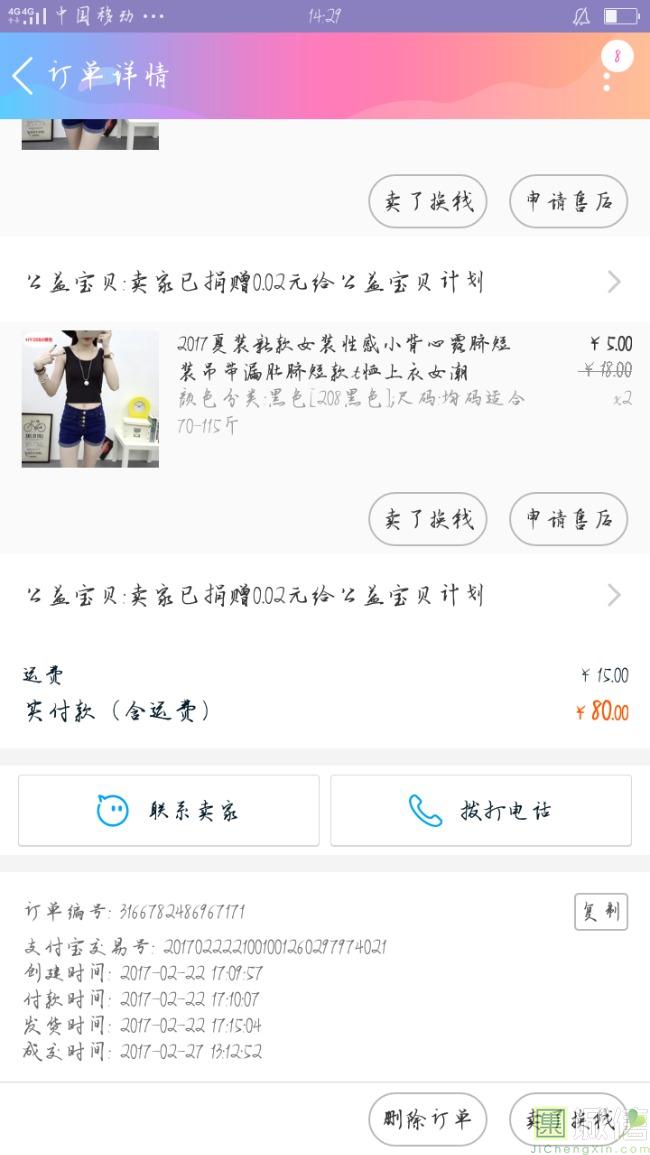Contact the seller via 联系卖家
This screenshot has height=1155, width=650.
click(x=169, y=810)
